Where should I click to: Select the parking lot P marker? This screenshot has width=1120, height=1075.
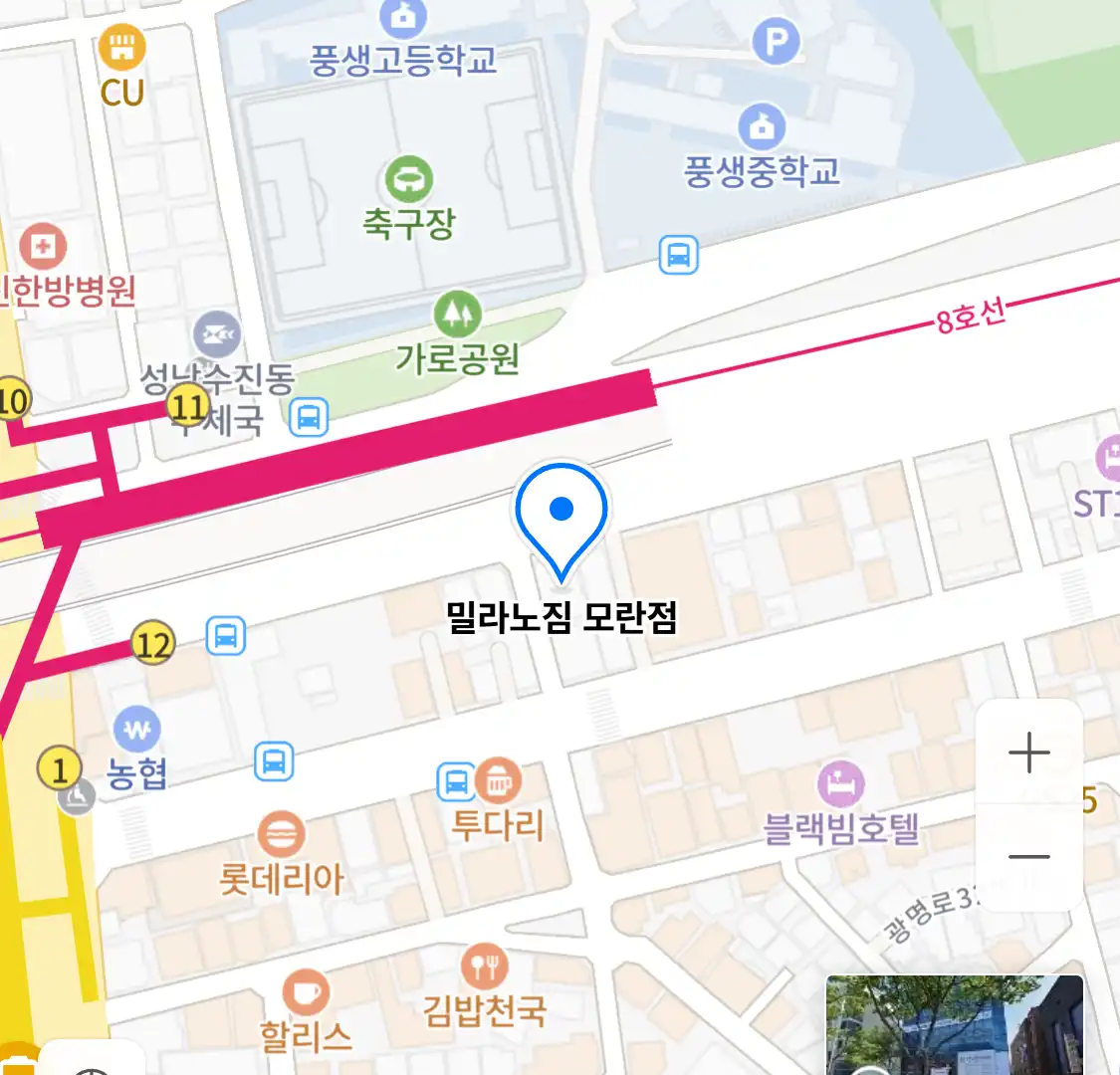776,42
